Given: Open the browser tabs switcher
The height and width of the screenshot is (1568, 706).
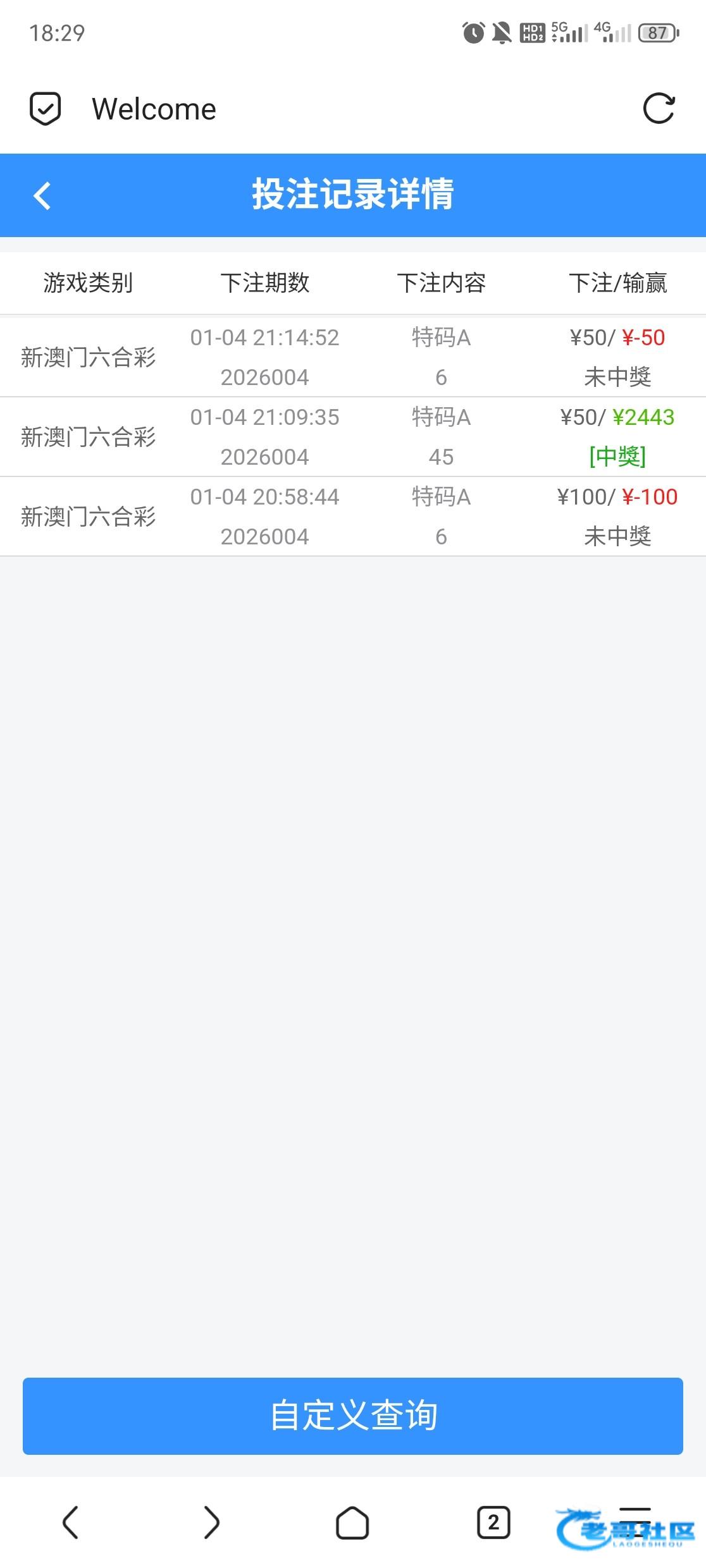Looking at the screenshot, I should click(493, 1522).
